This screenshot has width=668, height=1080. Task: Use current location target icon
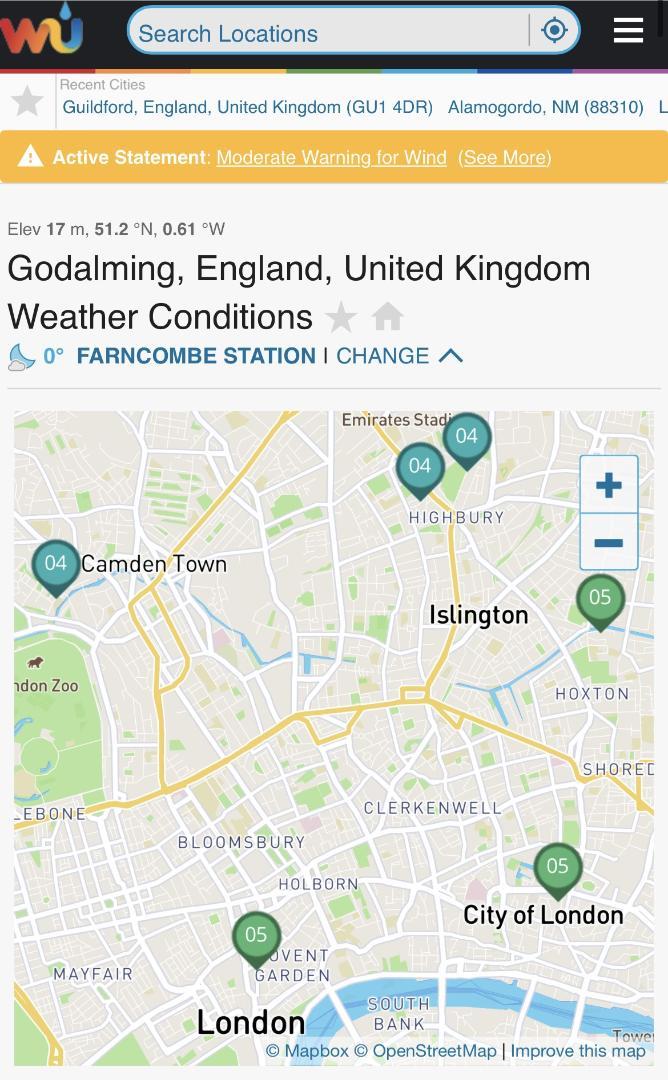554,31
